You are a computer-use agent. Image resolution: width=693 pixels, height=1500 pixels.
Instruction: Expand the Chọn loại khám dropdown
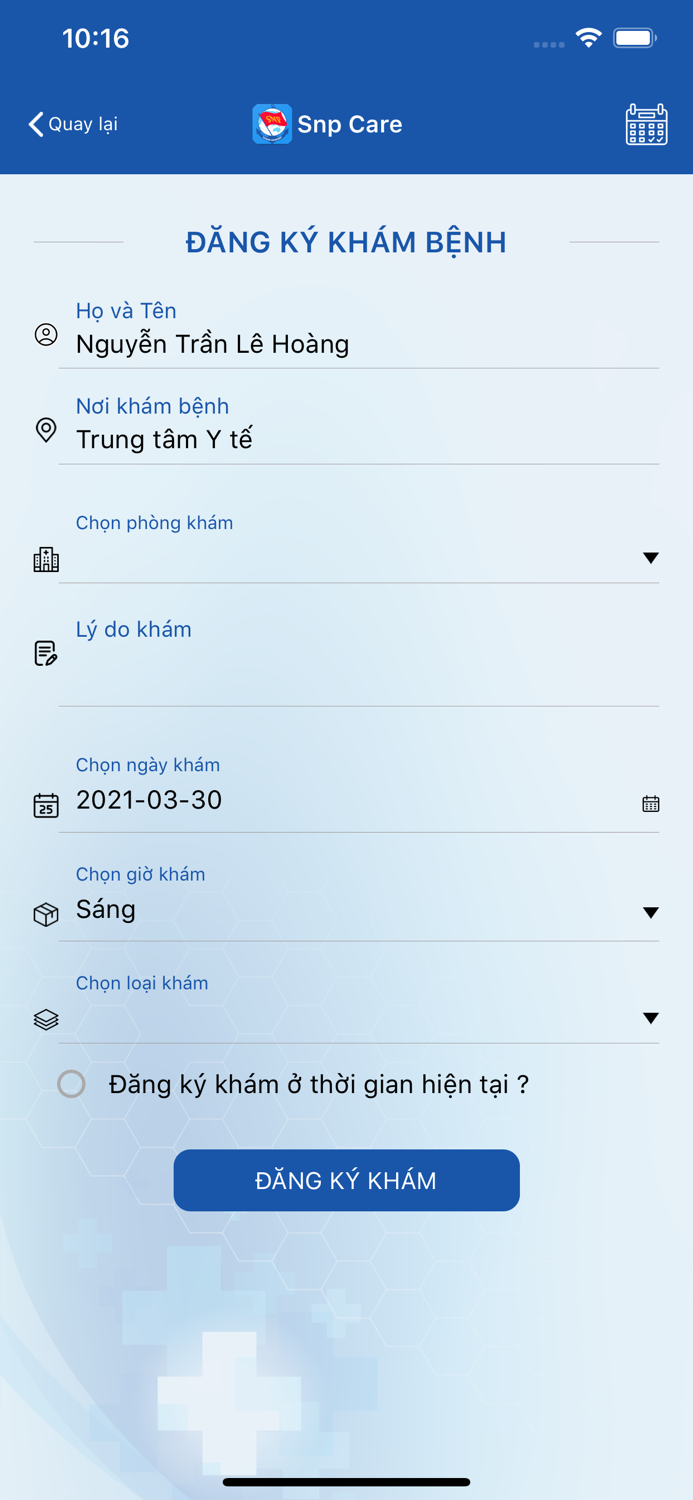(360, 1018)
